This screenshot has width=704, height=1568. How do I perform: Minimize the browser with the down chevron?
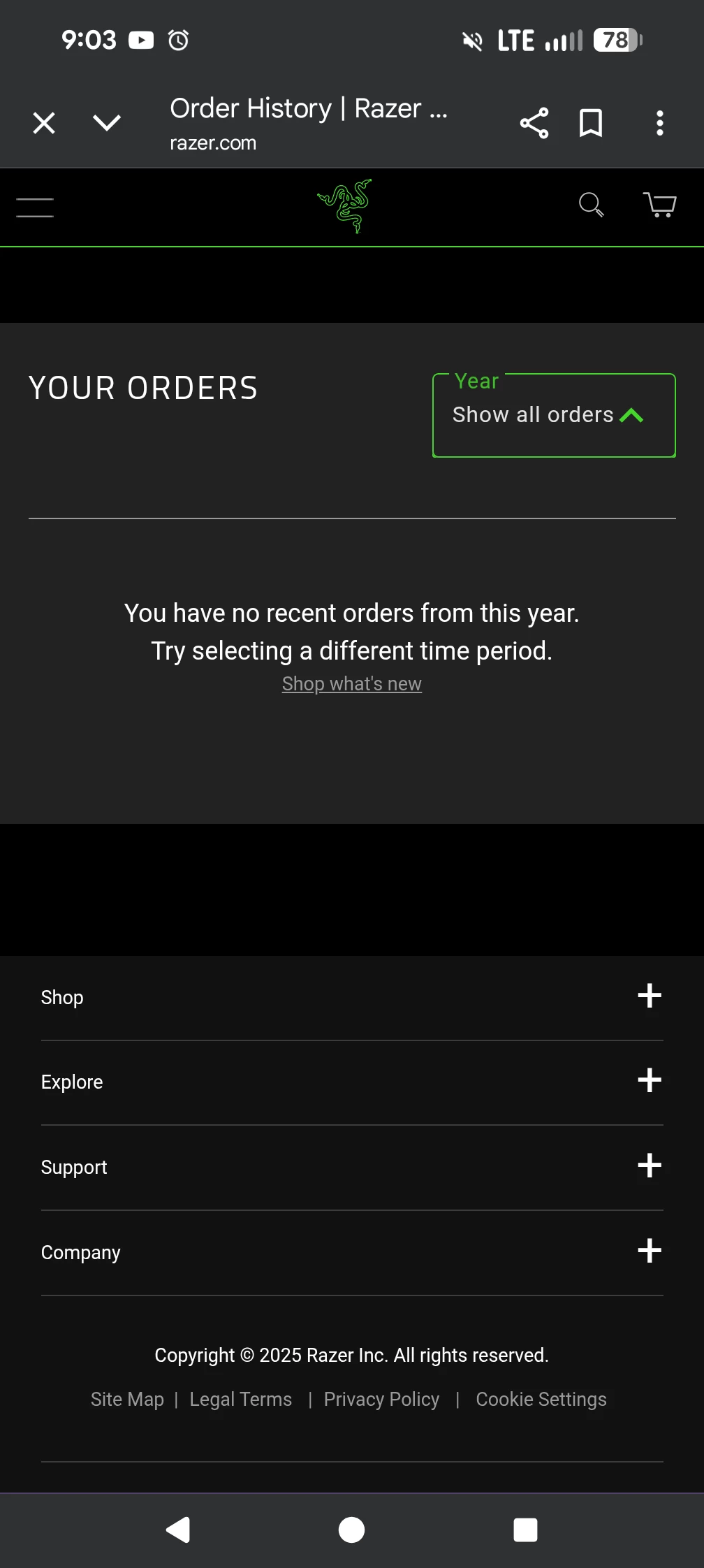106,123
